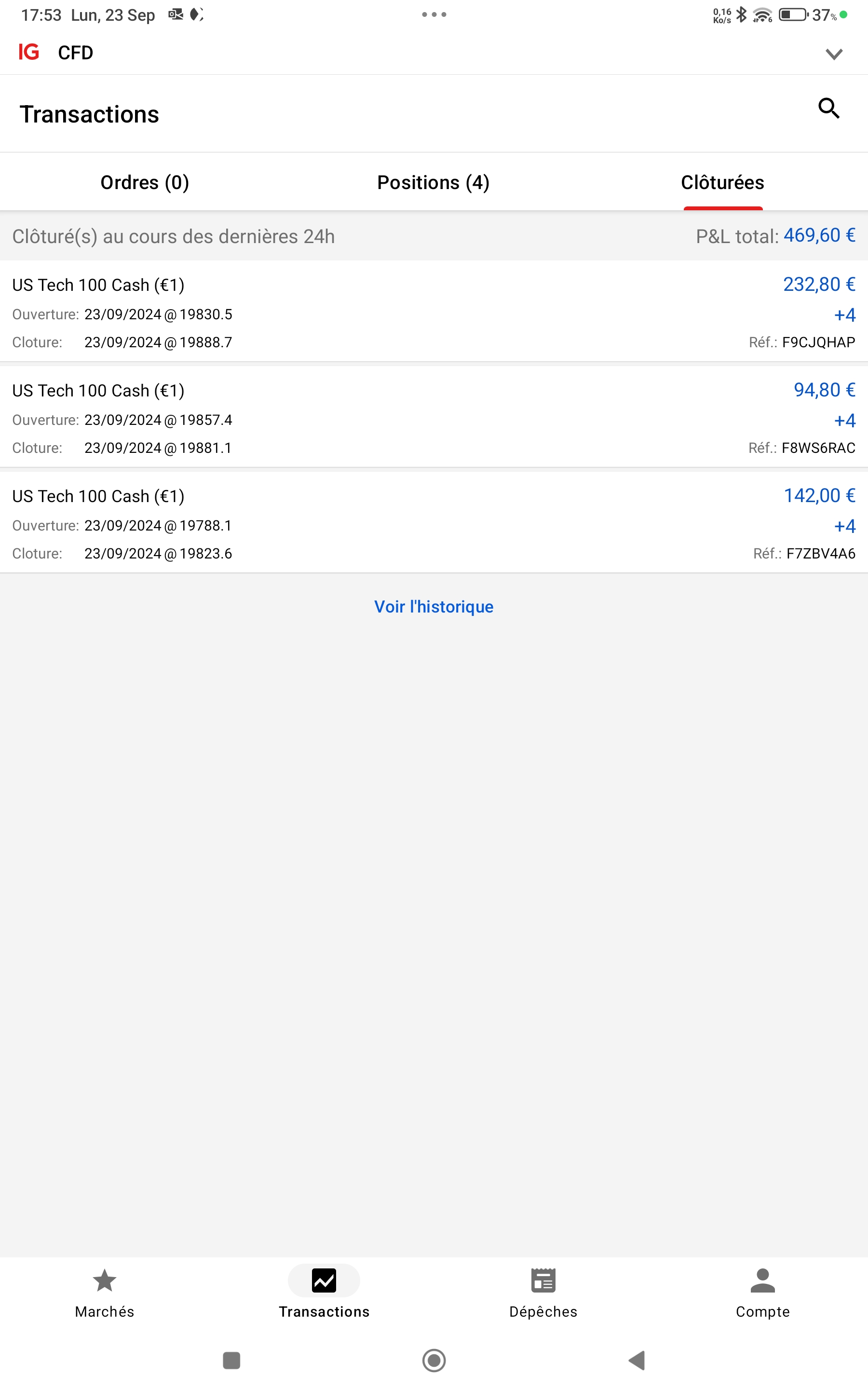The width and height of the screenshot is (868, 1389).
Task: Open closed trade with ref F7ZBV4A6
Action: click(434, 523)
